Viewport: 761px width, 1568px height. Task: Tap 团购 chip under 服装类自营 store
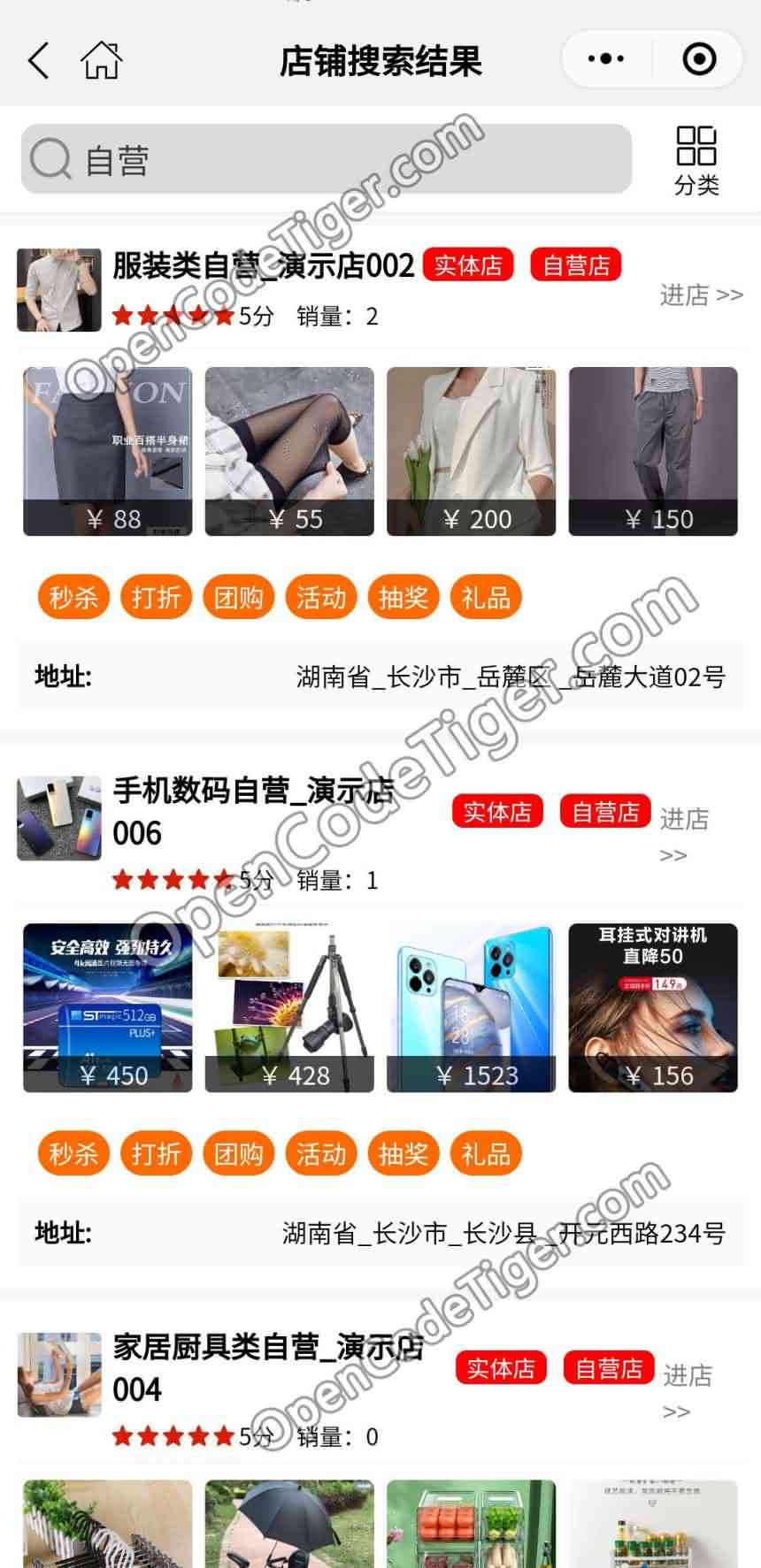coord(238,598)
